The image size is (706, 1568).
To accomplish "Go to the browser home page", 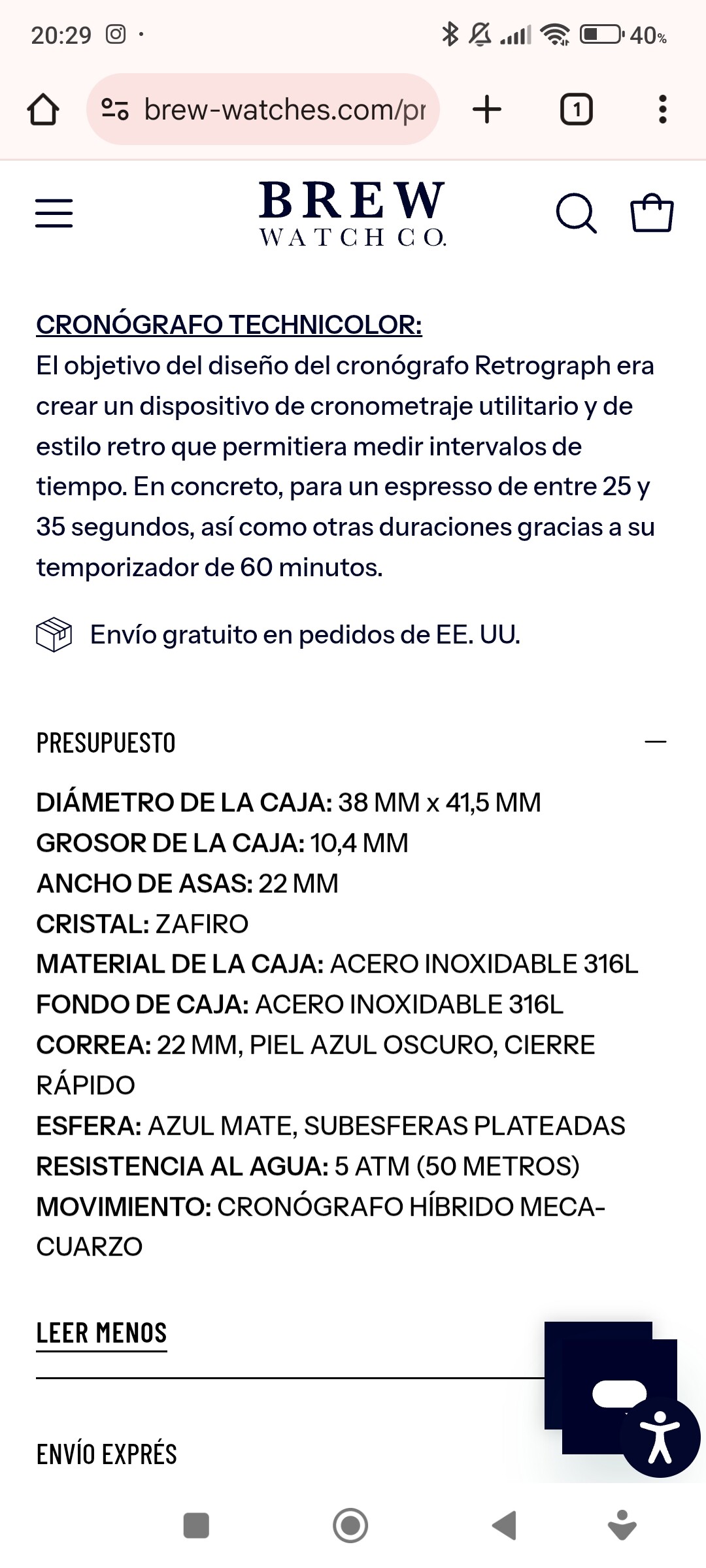I will 43,109.
